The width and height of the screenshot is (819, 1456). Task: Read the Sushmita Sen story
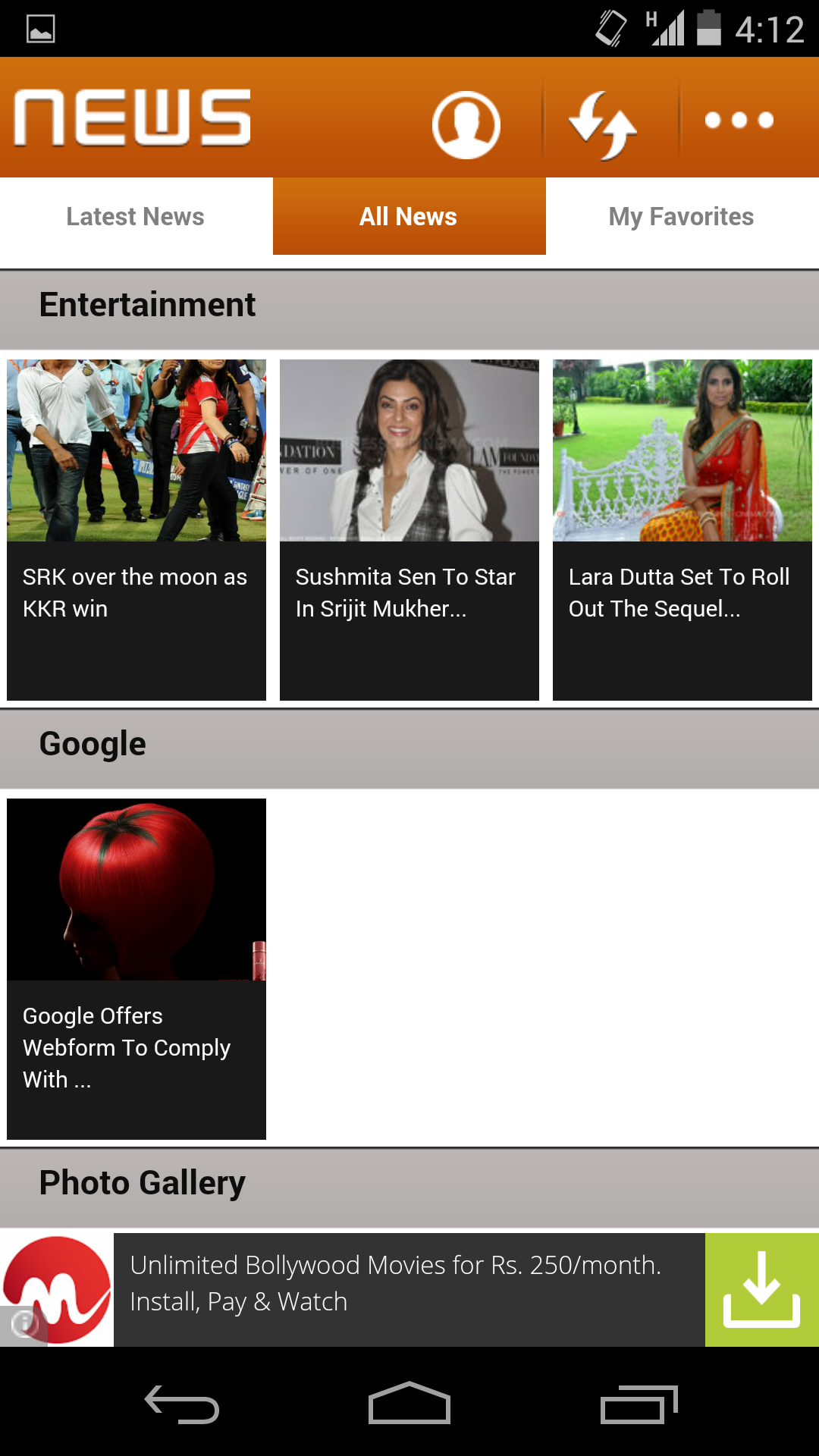409,529
